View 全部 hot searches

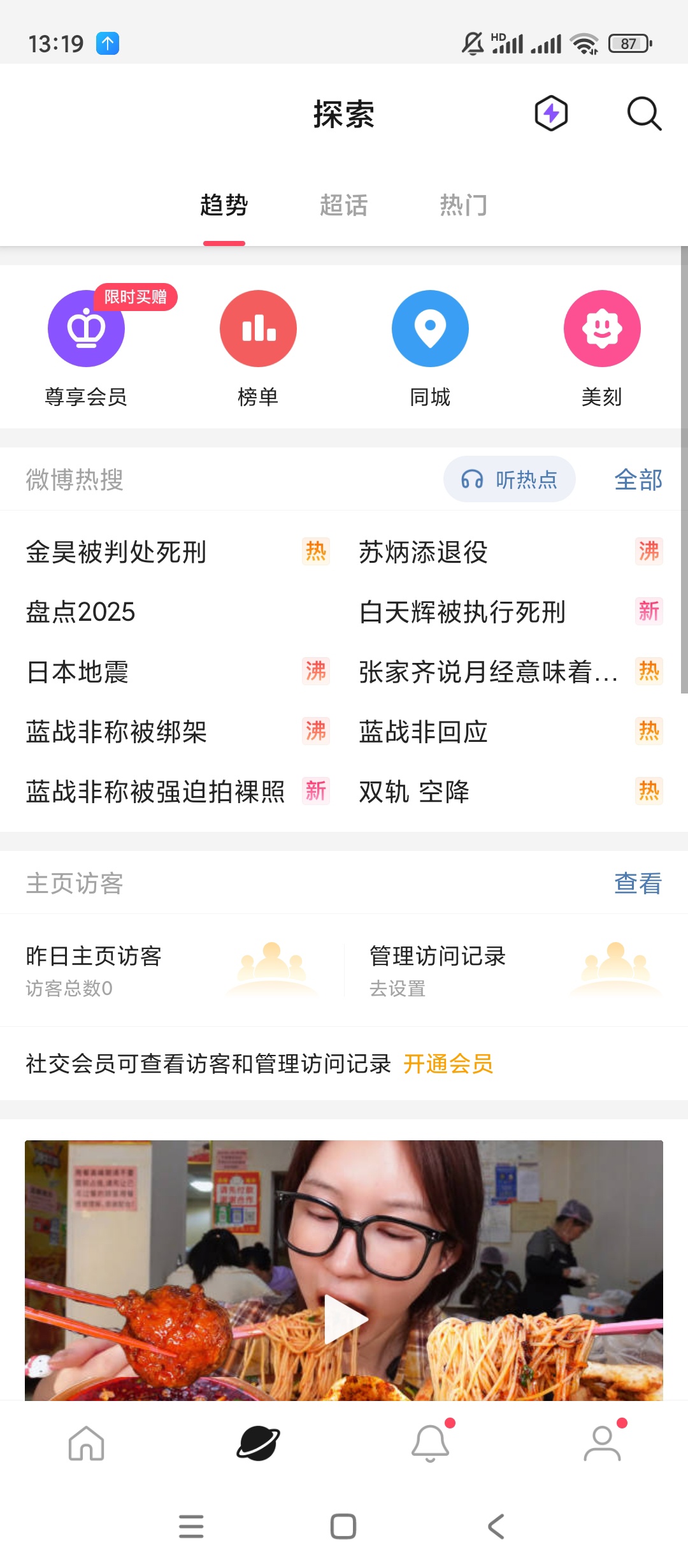pyautogui.click(x=638, y=480)
